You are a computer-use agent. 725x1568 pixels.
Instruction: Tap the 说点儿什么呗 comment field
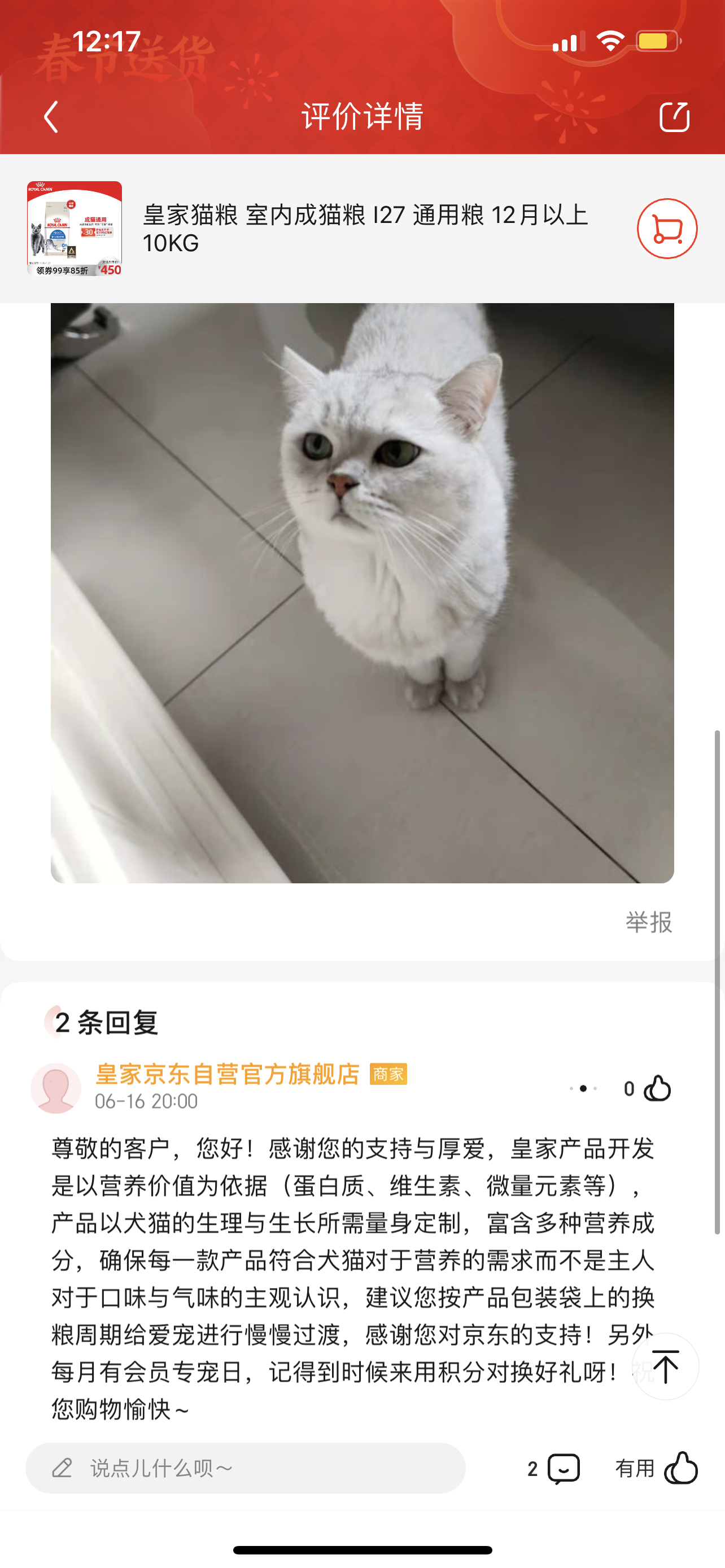click(x=245, y=1468)
